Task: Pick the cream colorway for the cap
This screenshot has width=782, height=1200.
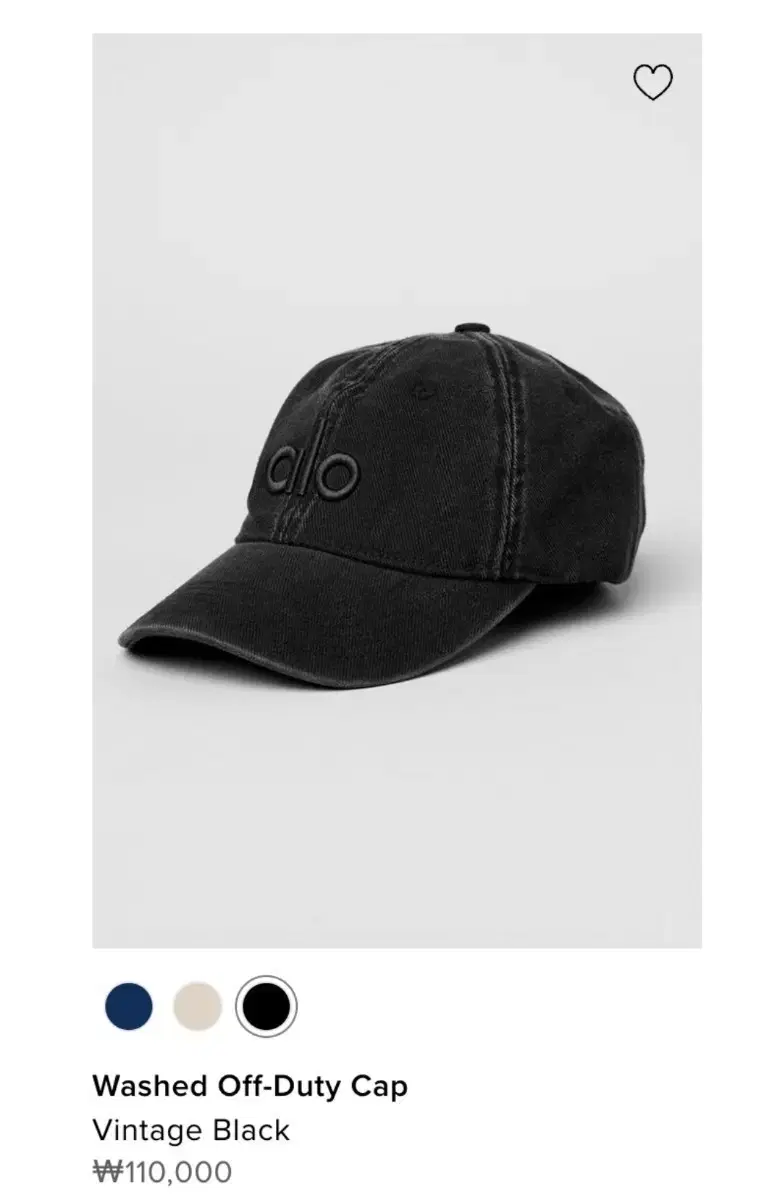Action: (199, 1007)
